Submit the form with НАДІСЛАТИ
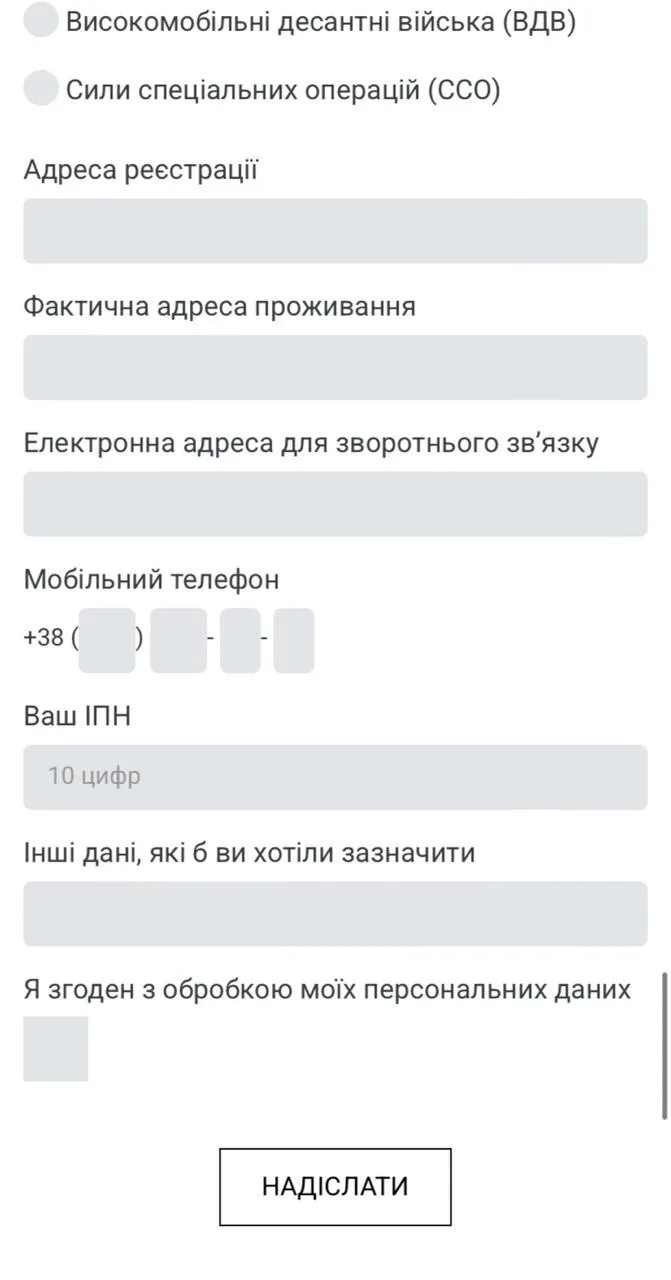 [x=335, y=1187]
